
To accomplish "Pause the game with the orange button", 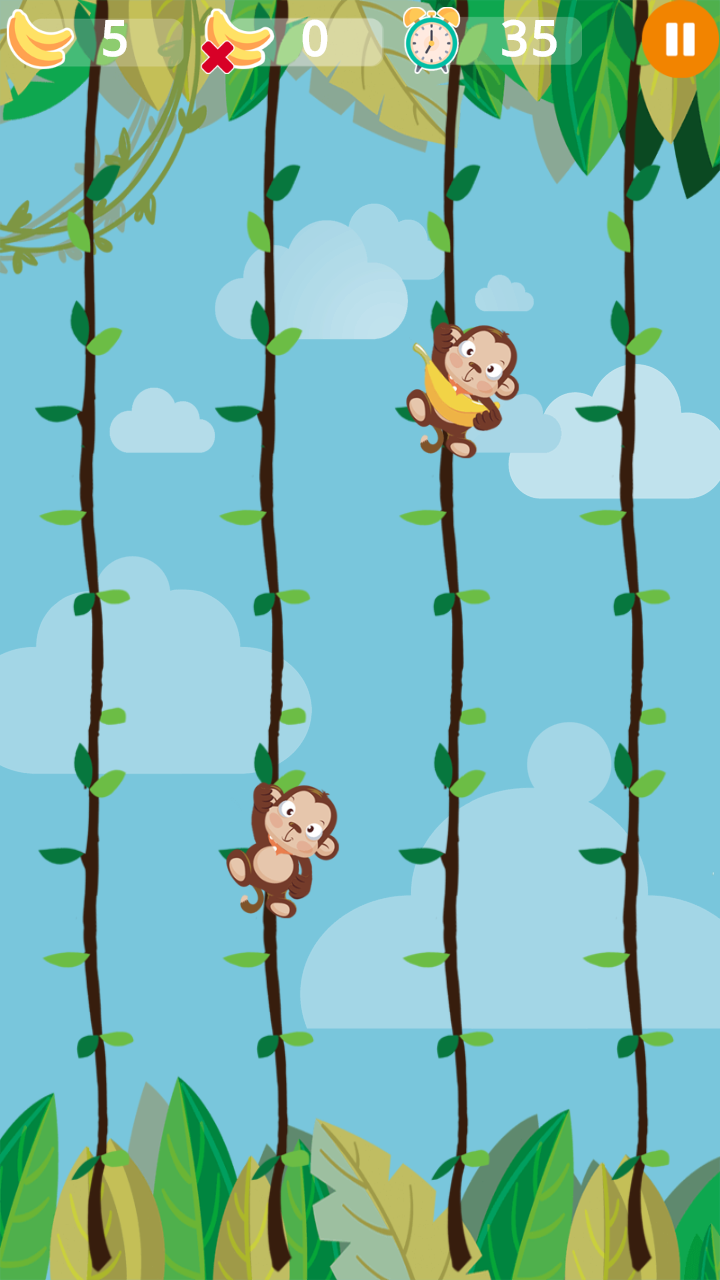I will [680, 39].
